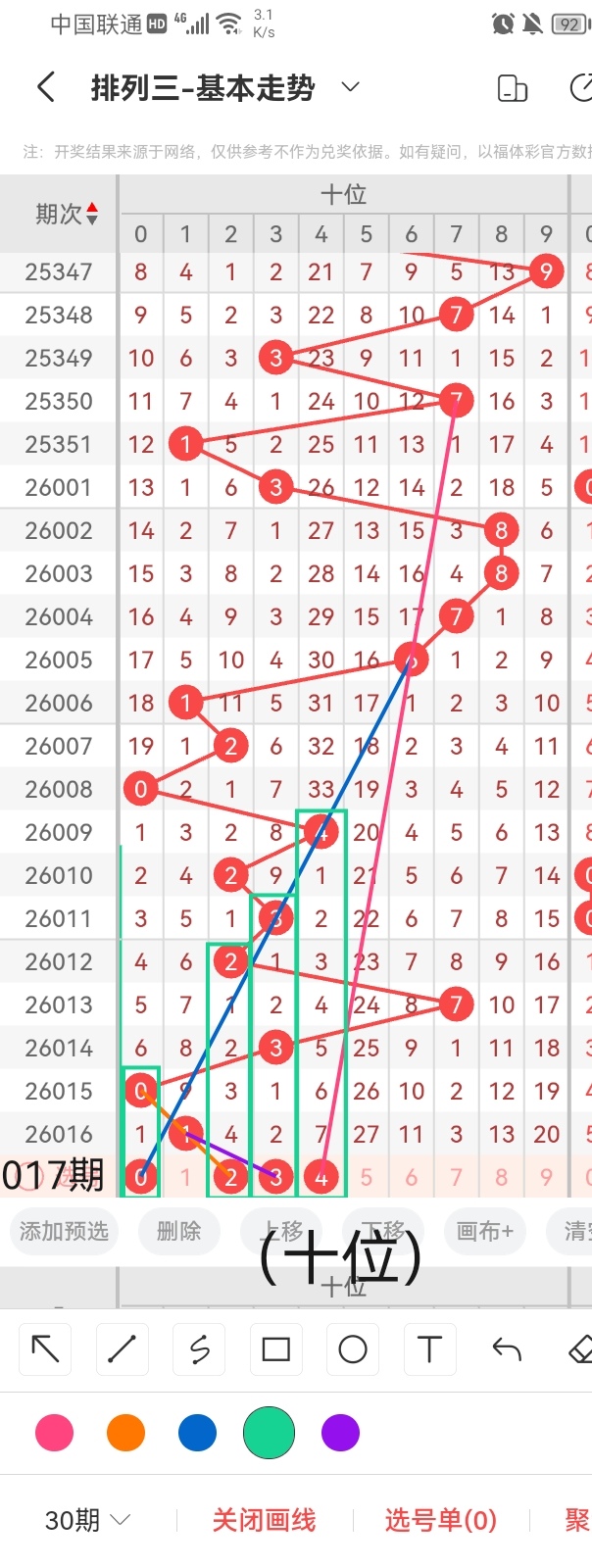The image size is (592, 1568).
Task: Undo the last drawing stroke
Action: point(507,1349)
